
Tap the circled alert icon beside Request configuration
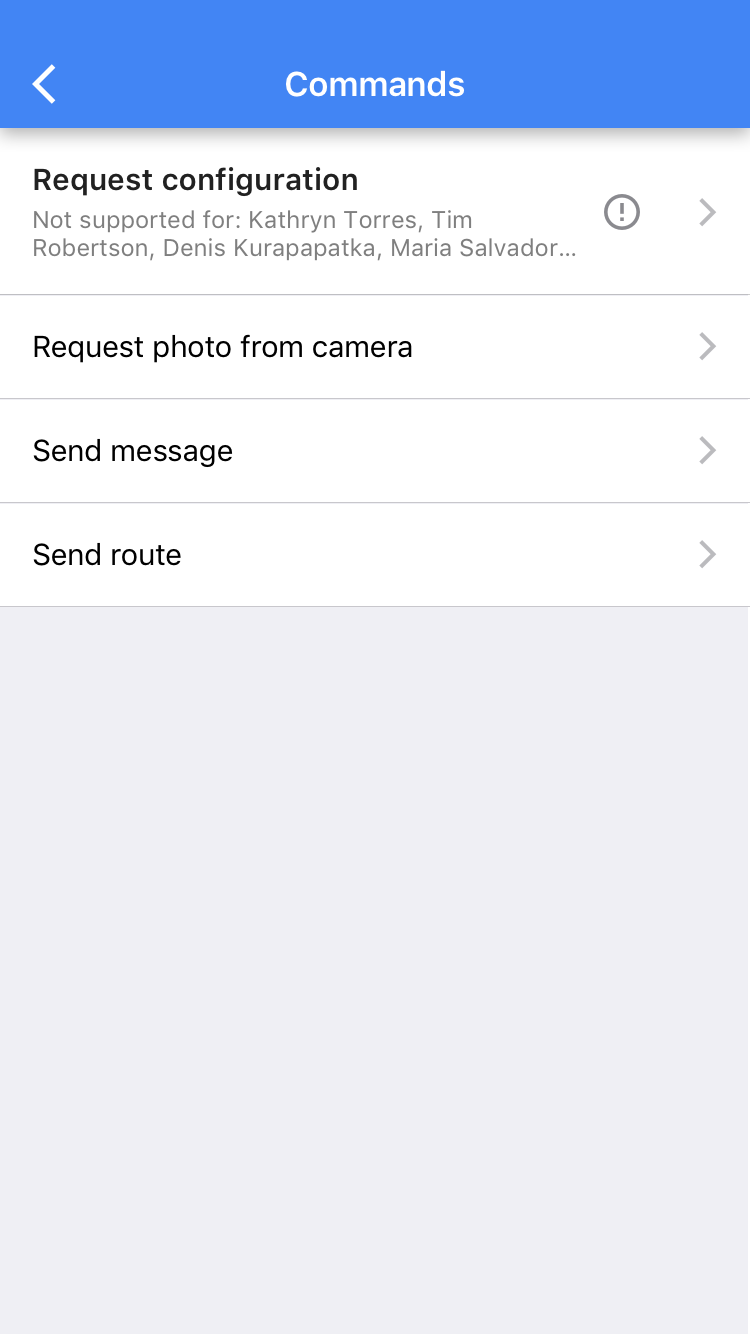click(621, 212)
